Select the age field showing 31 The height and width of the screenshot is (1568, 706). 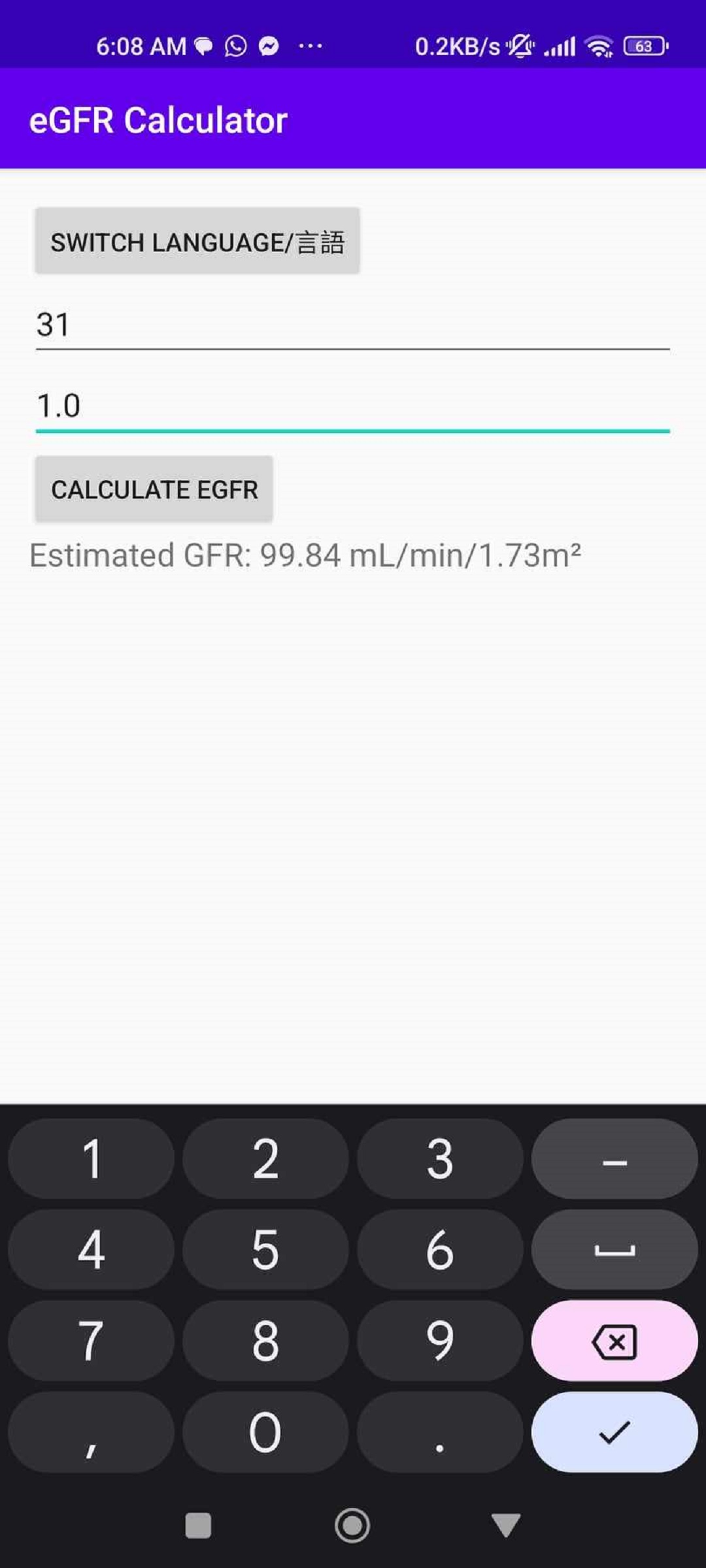(352, 325)
